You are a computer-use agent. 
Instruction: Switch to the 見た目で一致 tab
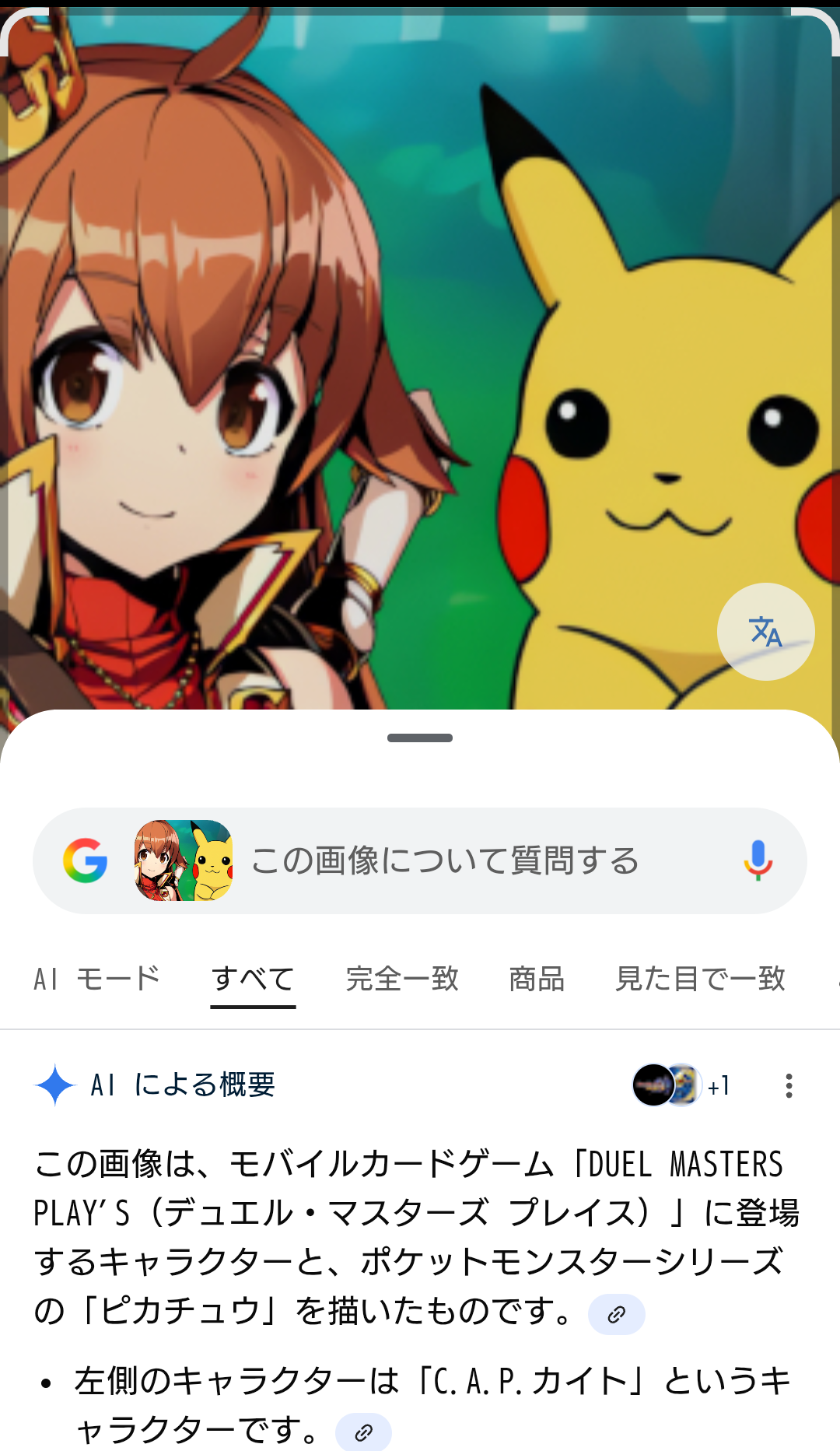[700, 979]
